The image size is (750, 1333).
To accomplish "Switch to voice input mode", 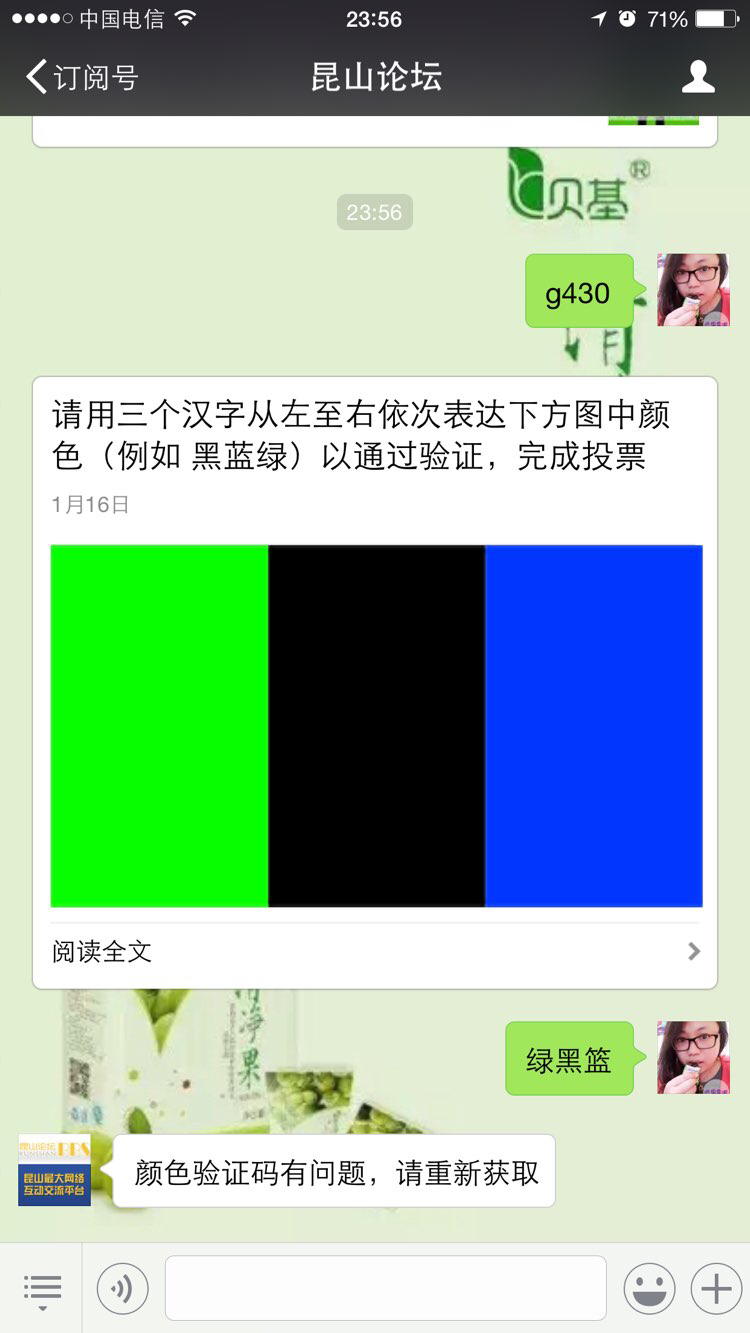I will click(x=123, y=1289).
